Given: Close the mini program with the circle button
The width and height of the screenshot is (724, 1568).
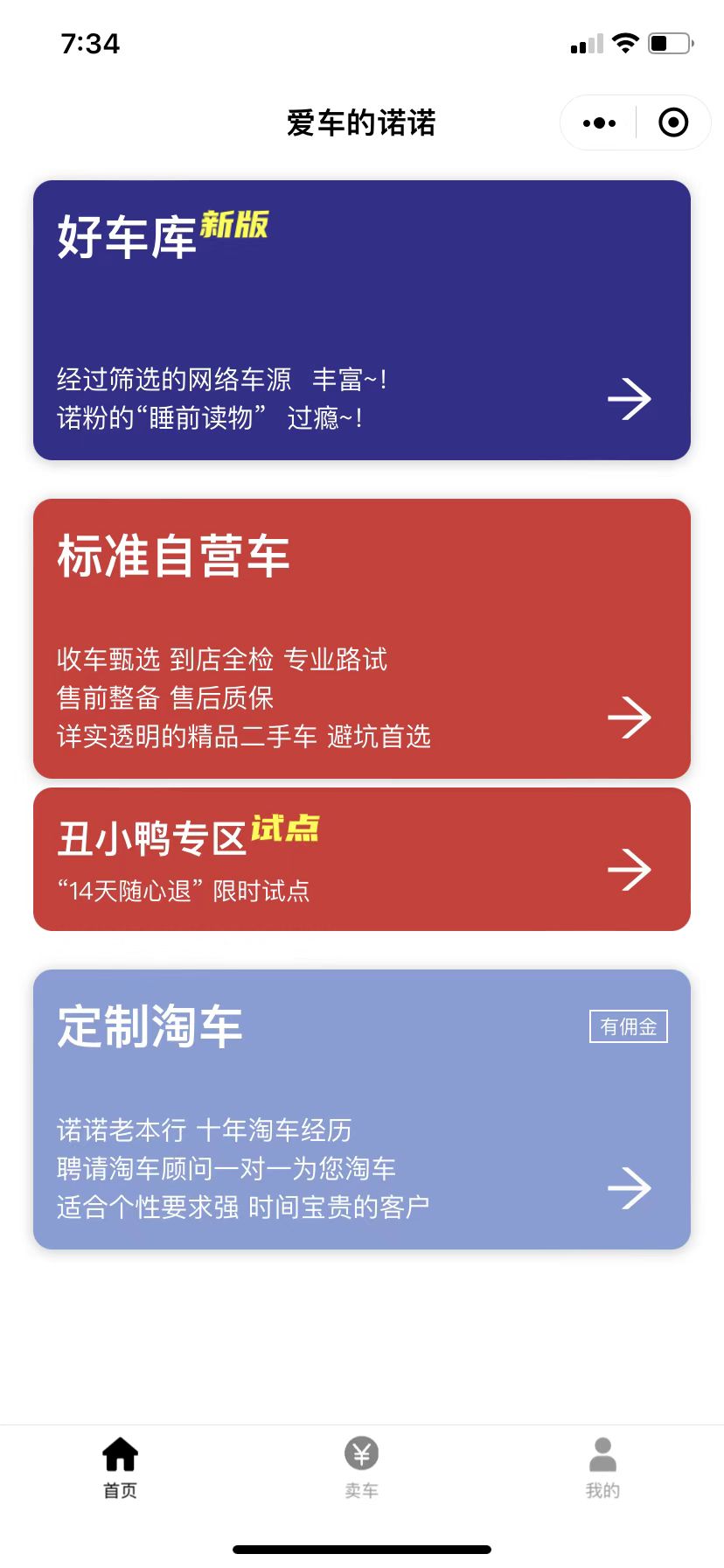Looking at the screenshot, I should (673, 122).
